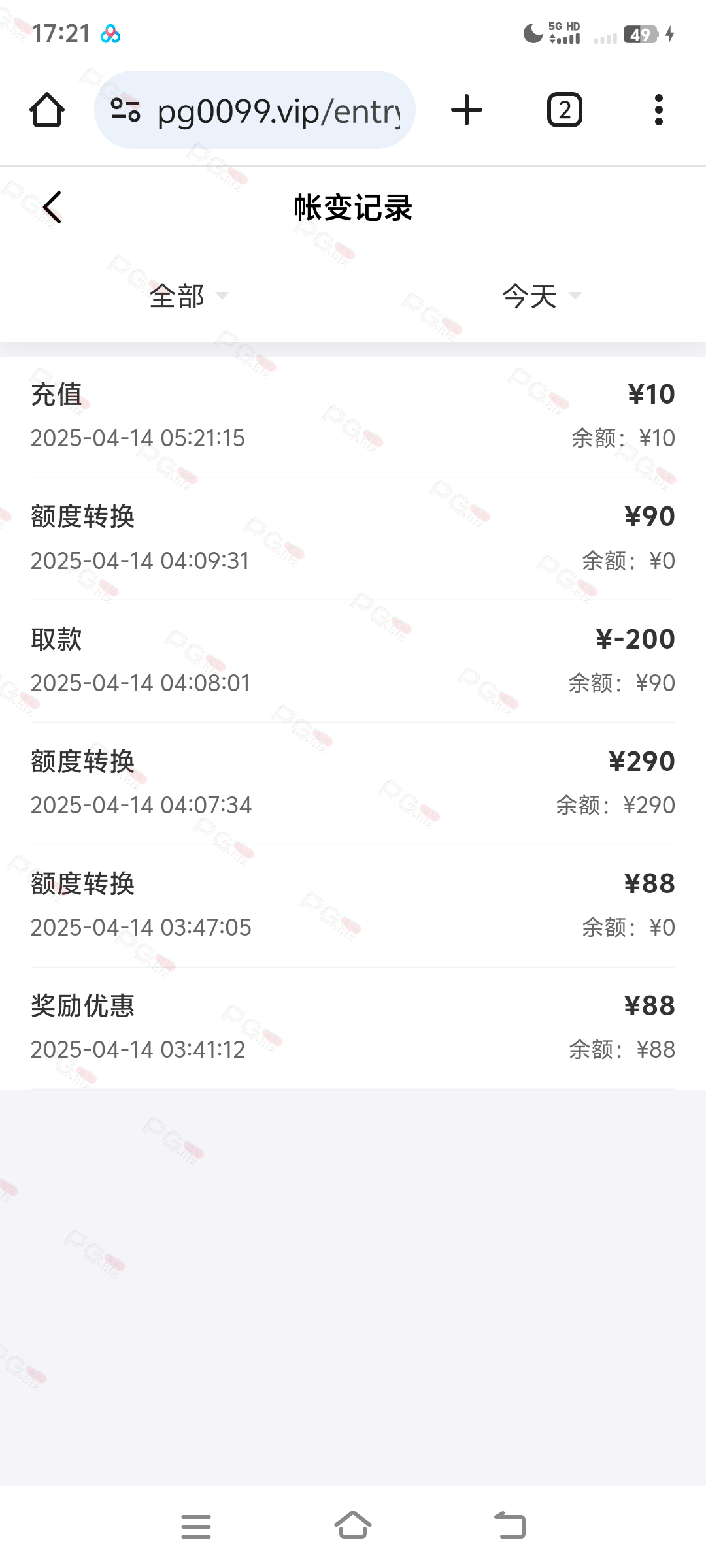Tap the browser home button
Image resolution: width=706 pixels, height=1568 pixels.
click(x=47, y=110)
